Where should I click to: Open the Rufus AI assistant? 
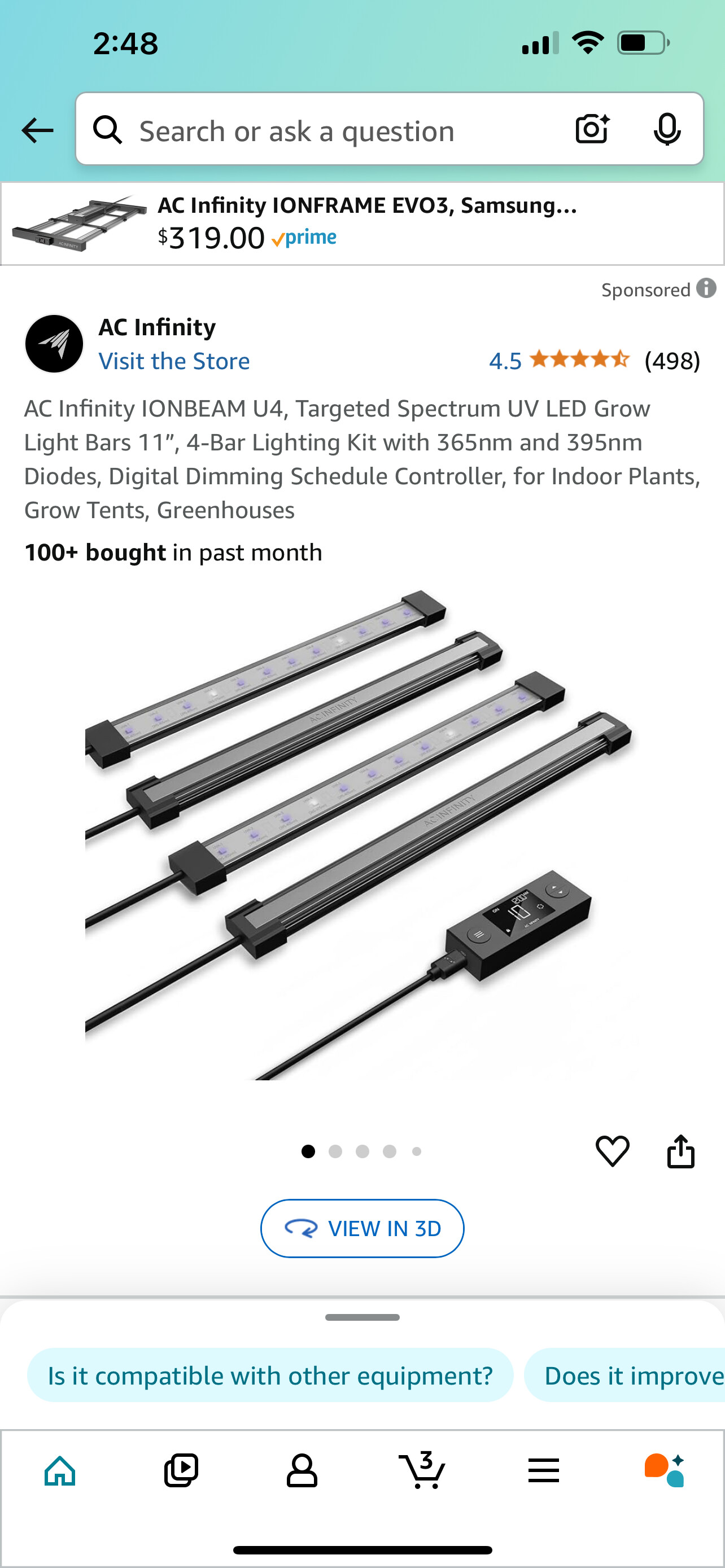664,1470
